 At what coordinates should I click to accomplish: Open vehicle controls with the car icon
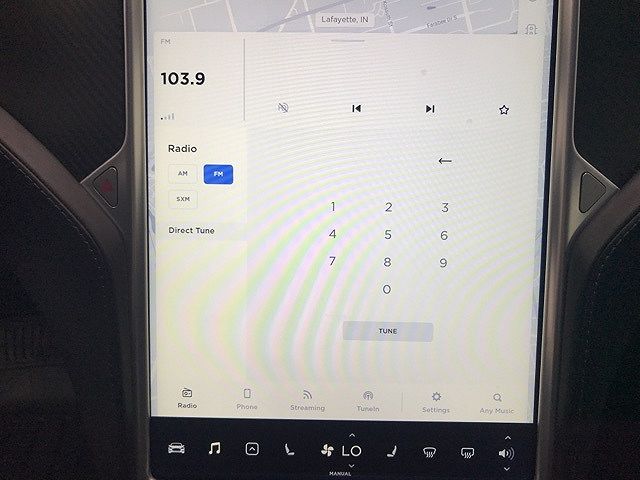tap(176, 449)
